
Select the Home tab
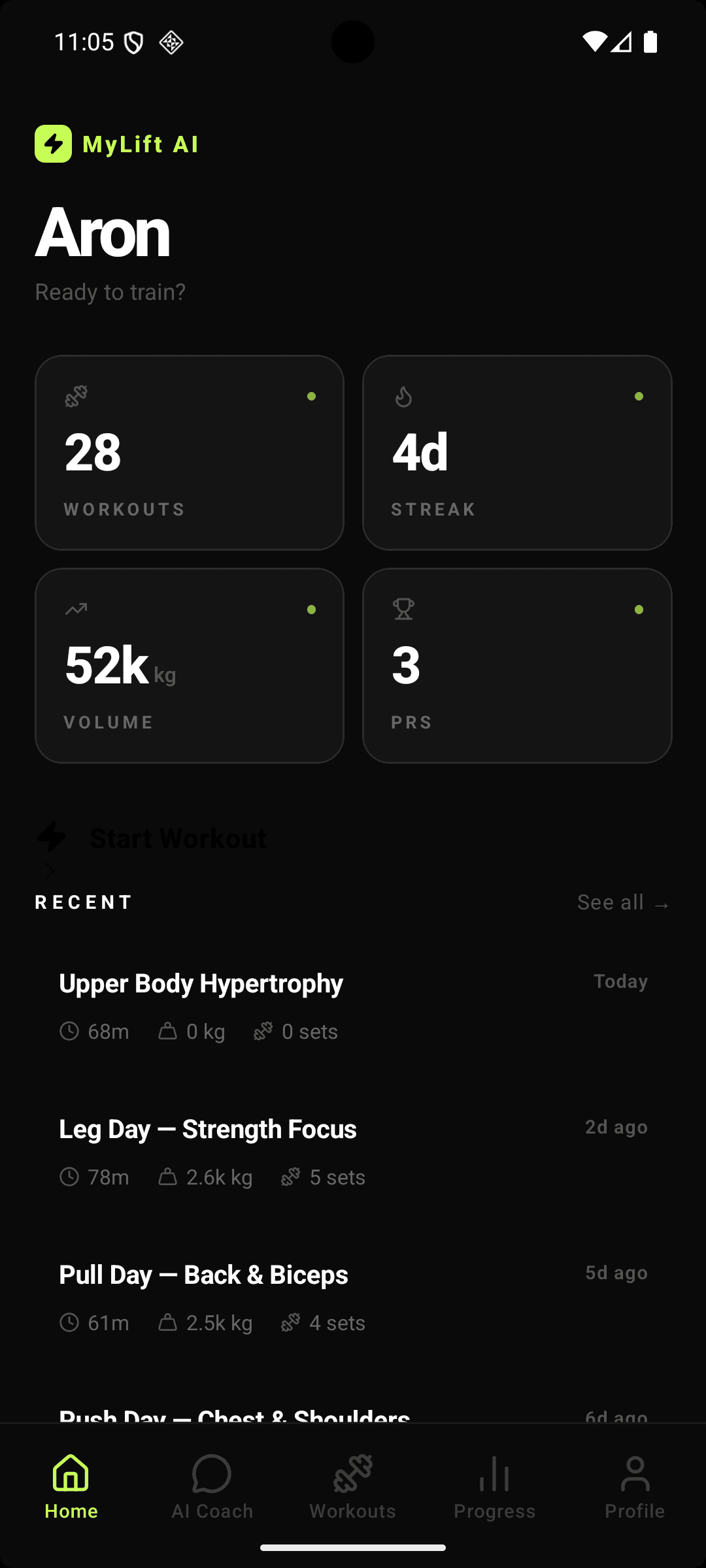pos(71,1486)
